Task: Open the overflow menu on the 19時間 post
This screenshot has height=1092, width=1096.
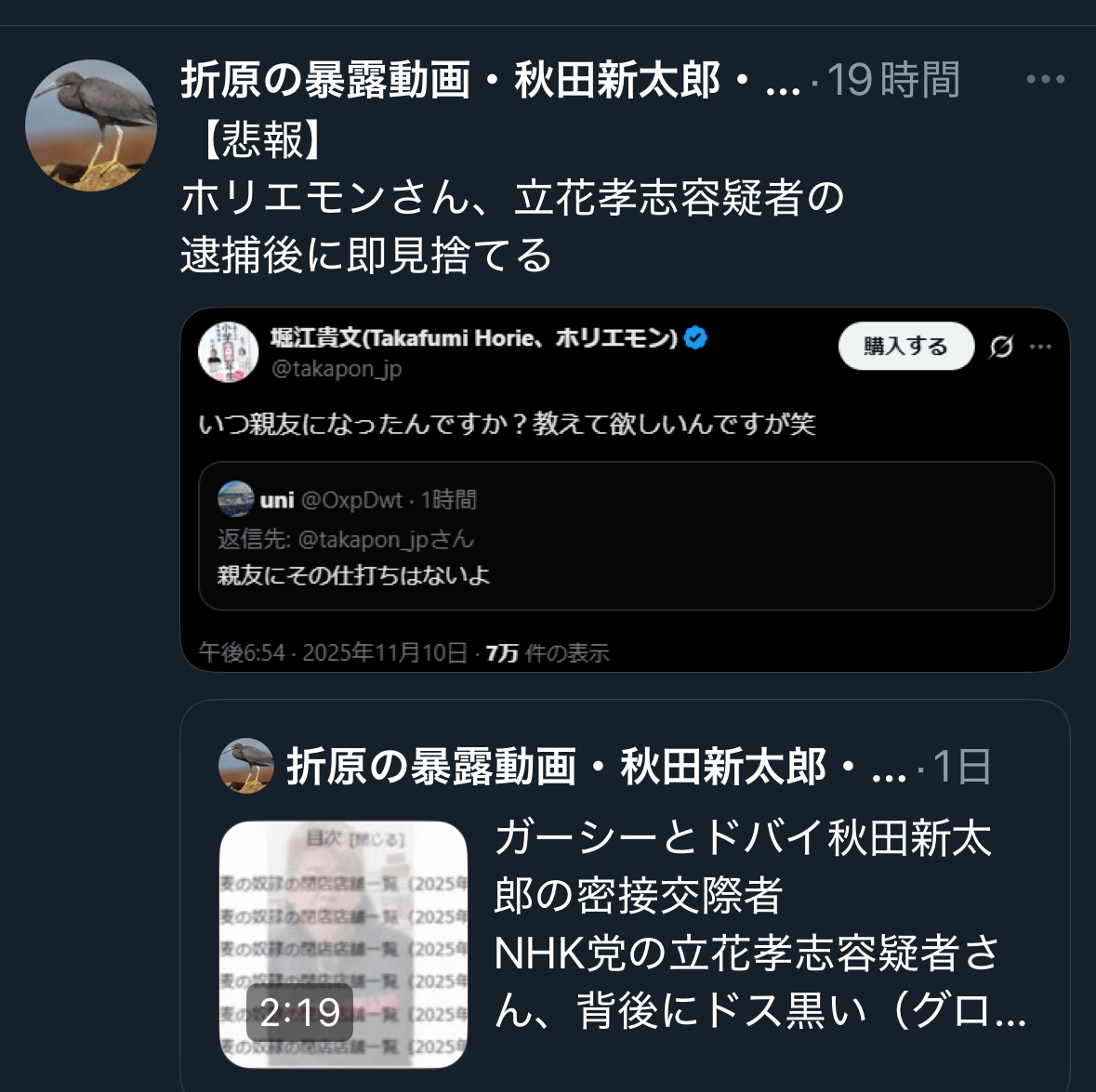Action: click(x=1045, y=80)
